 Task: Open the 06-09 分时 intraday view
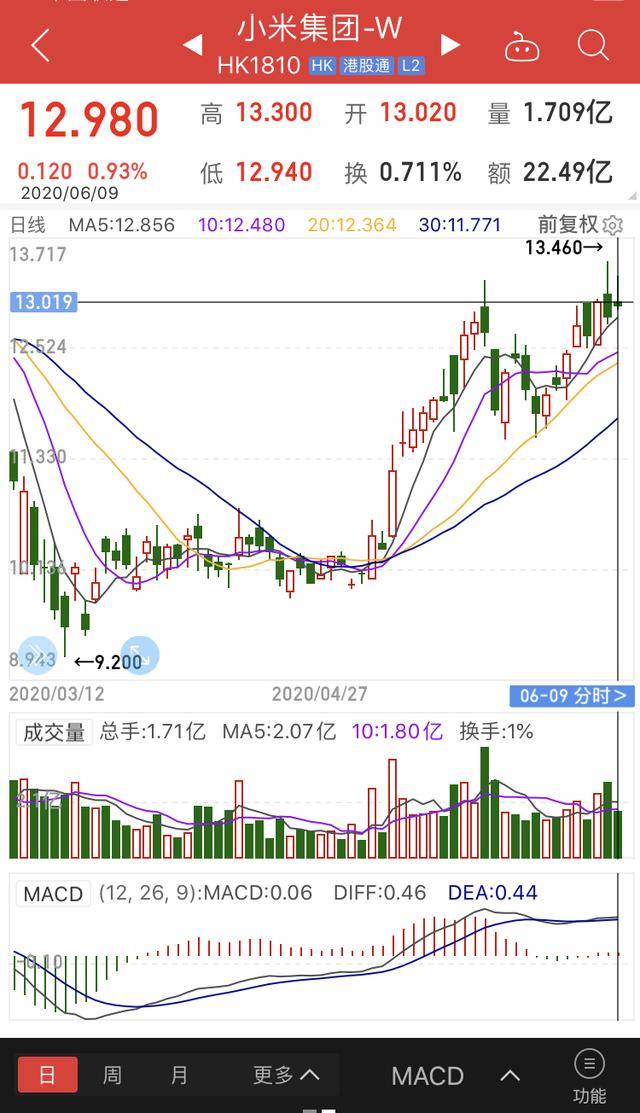(572, 696)
